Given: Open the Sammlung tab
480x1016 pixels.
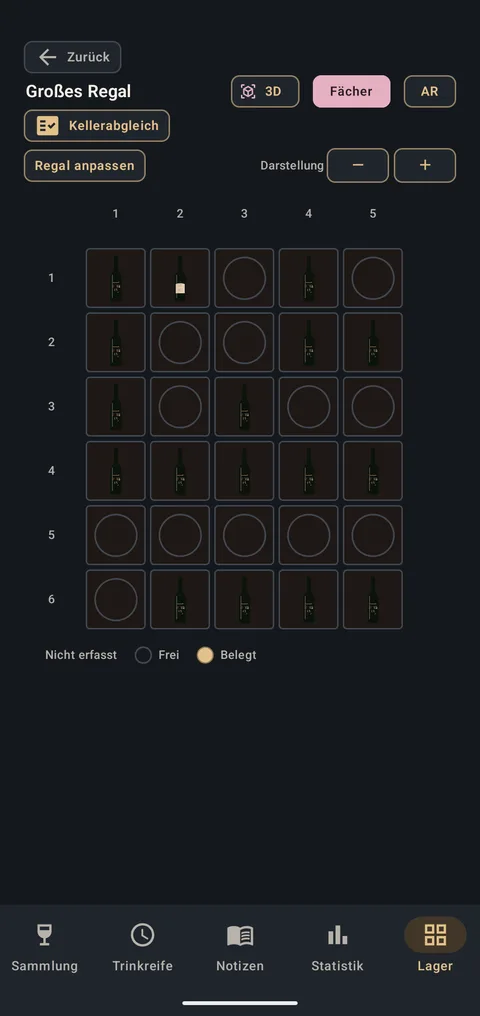Looking at the screenshot, I should pos(44,947).
